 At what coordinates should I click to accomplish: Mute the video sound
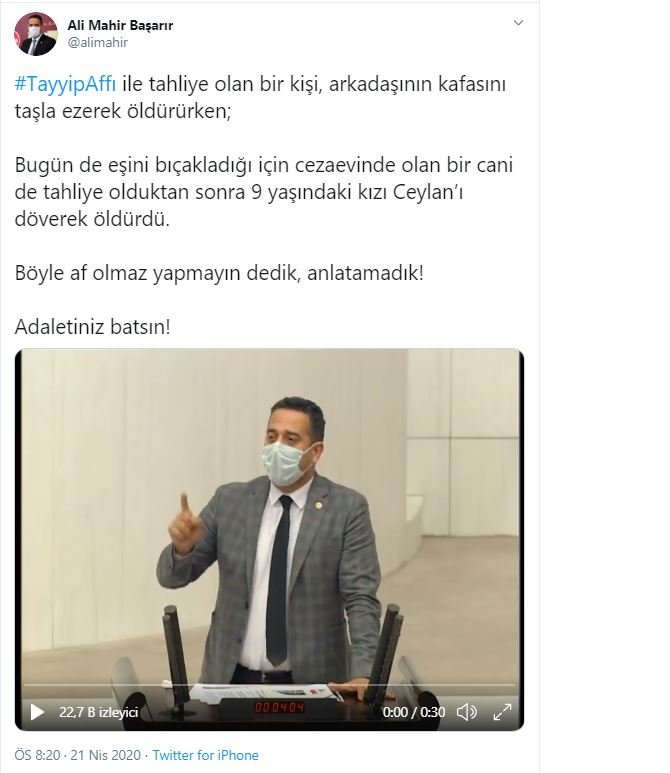click(x=466, y=712)
